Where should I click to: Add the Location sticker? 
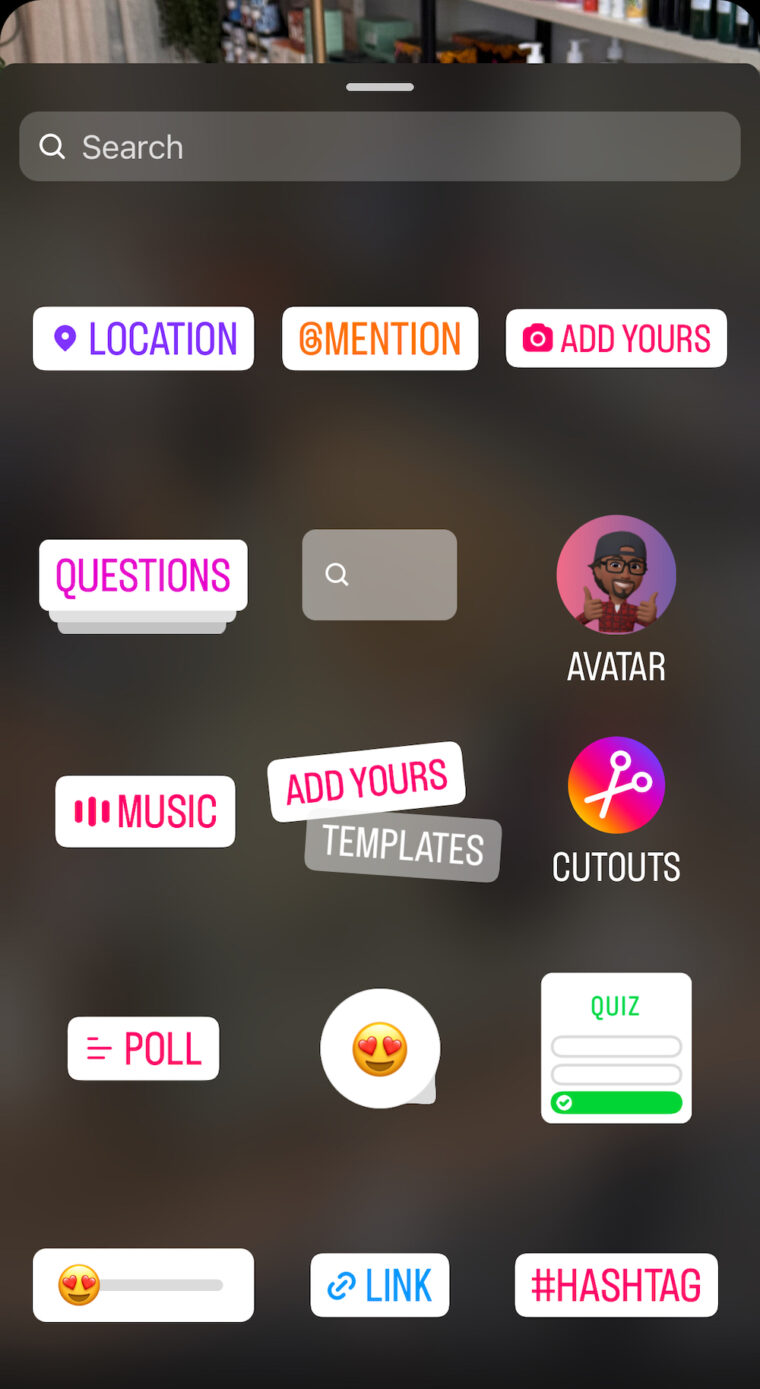coord(143,339)
